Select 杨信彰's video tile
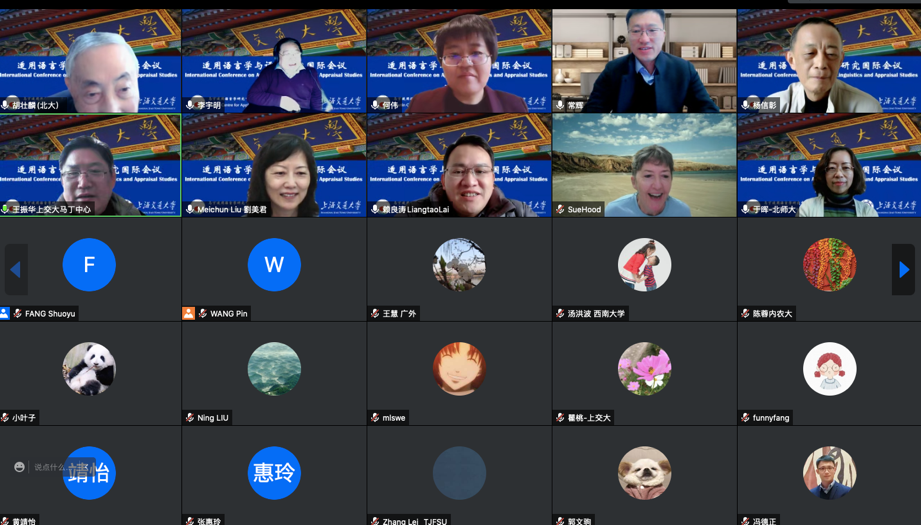The image size is (921, 525). point(829,60)
